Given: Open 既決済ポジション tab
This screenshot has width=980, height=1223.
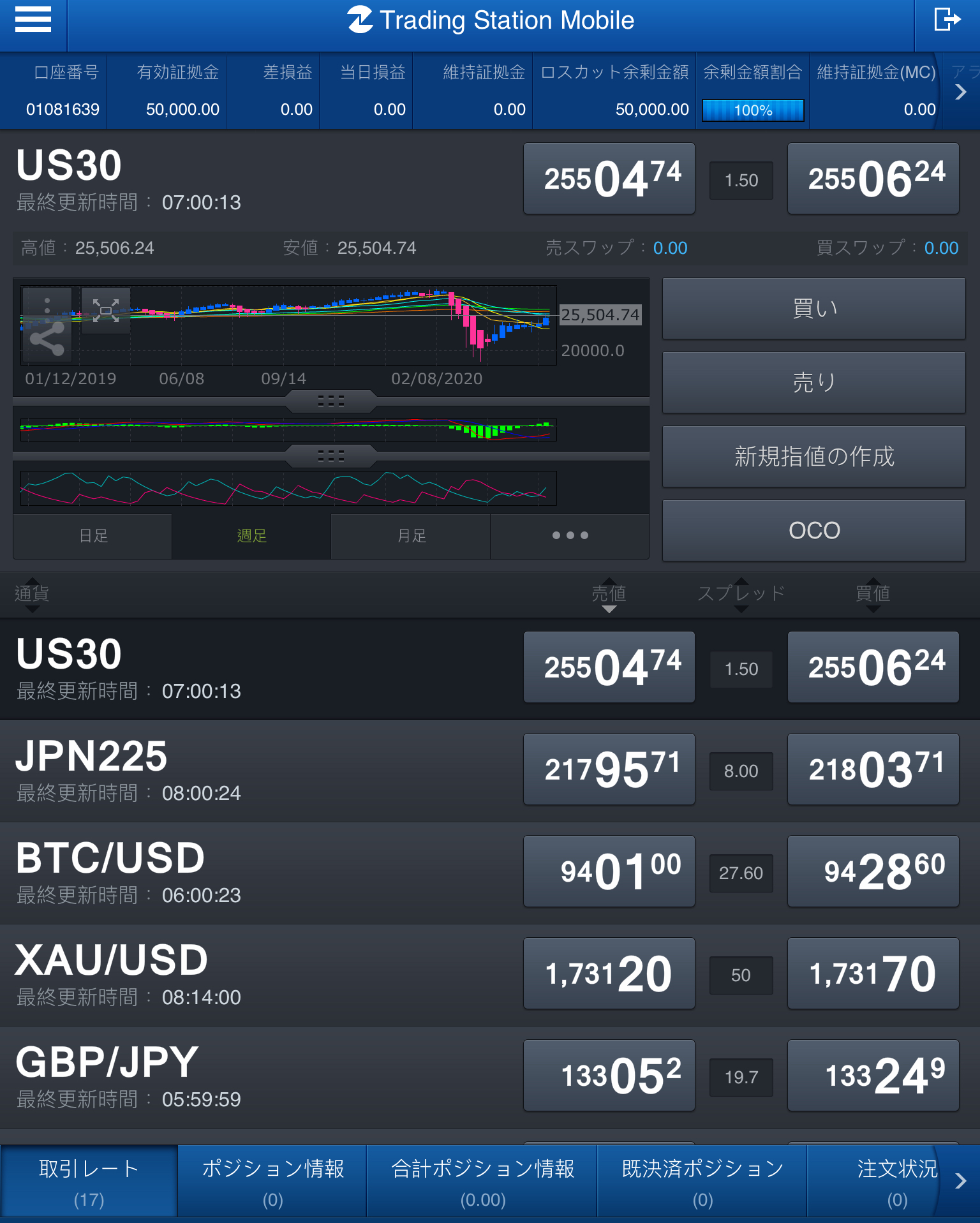Looking at the screenshot, I should tap(702, 1182).
